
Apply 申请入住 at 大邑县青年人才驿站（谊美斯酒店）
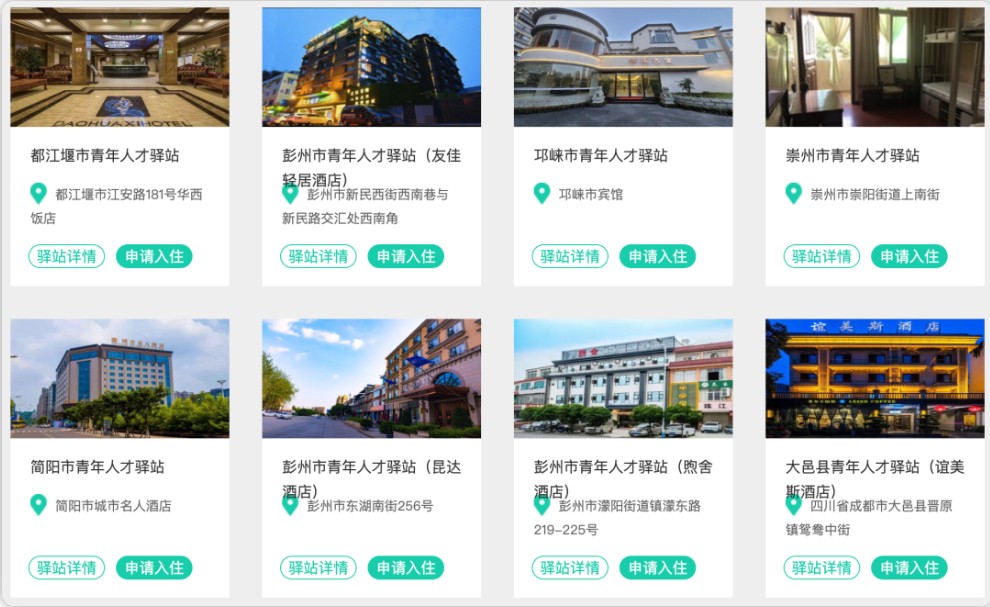pos(909,567)
